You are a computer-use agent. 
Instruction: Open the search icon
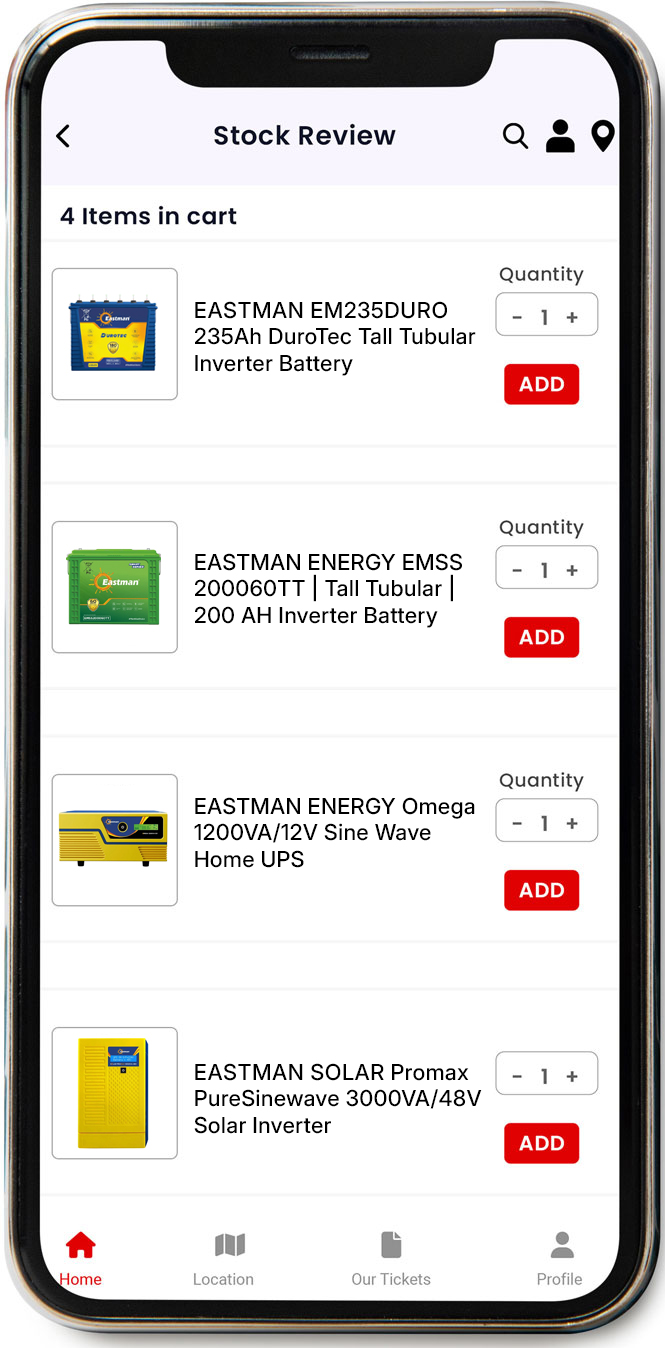pyautogui.click(x=515, y=136)
